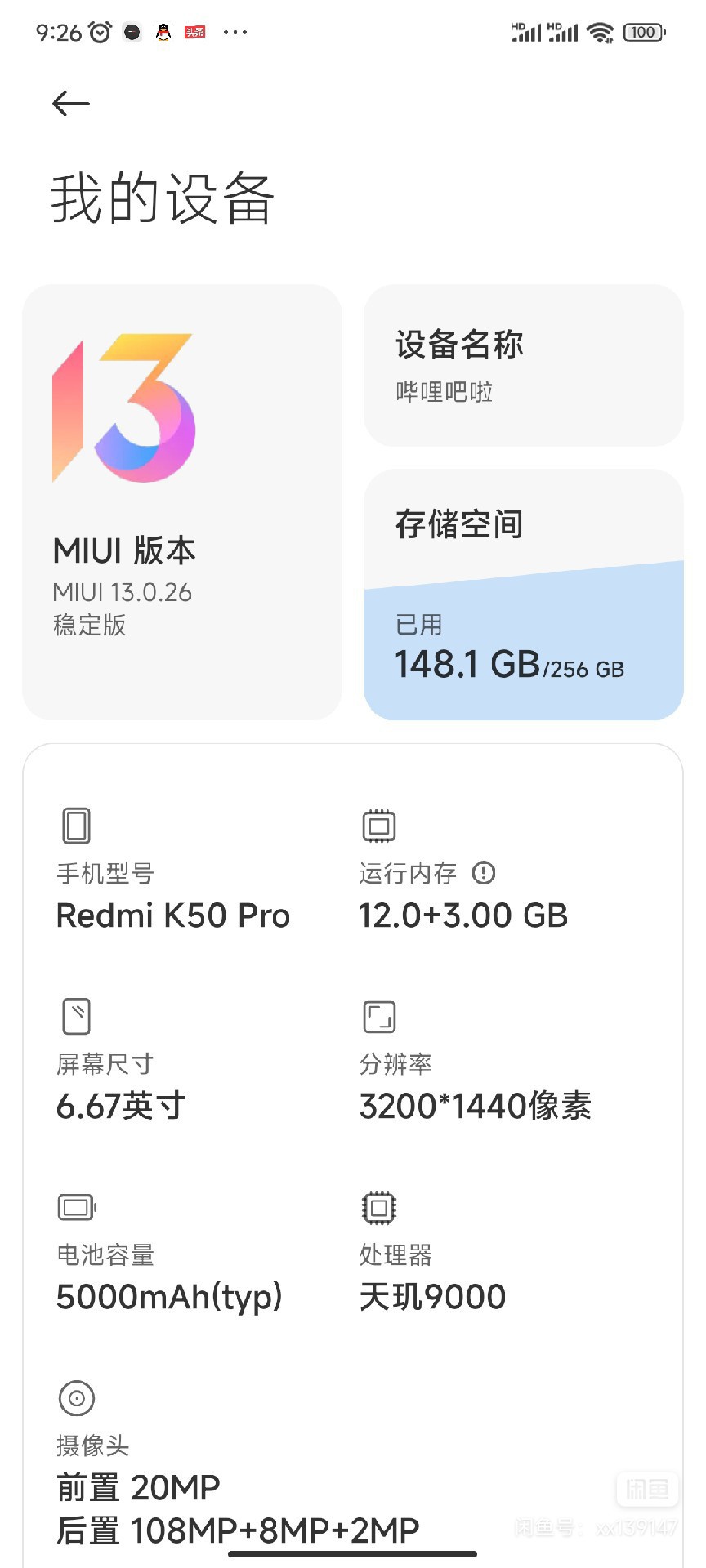Open the MIUI 版本 card
Viewport: 706px width, 1568px height.
[181, 501]
